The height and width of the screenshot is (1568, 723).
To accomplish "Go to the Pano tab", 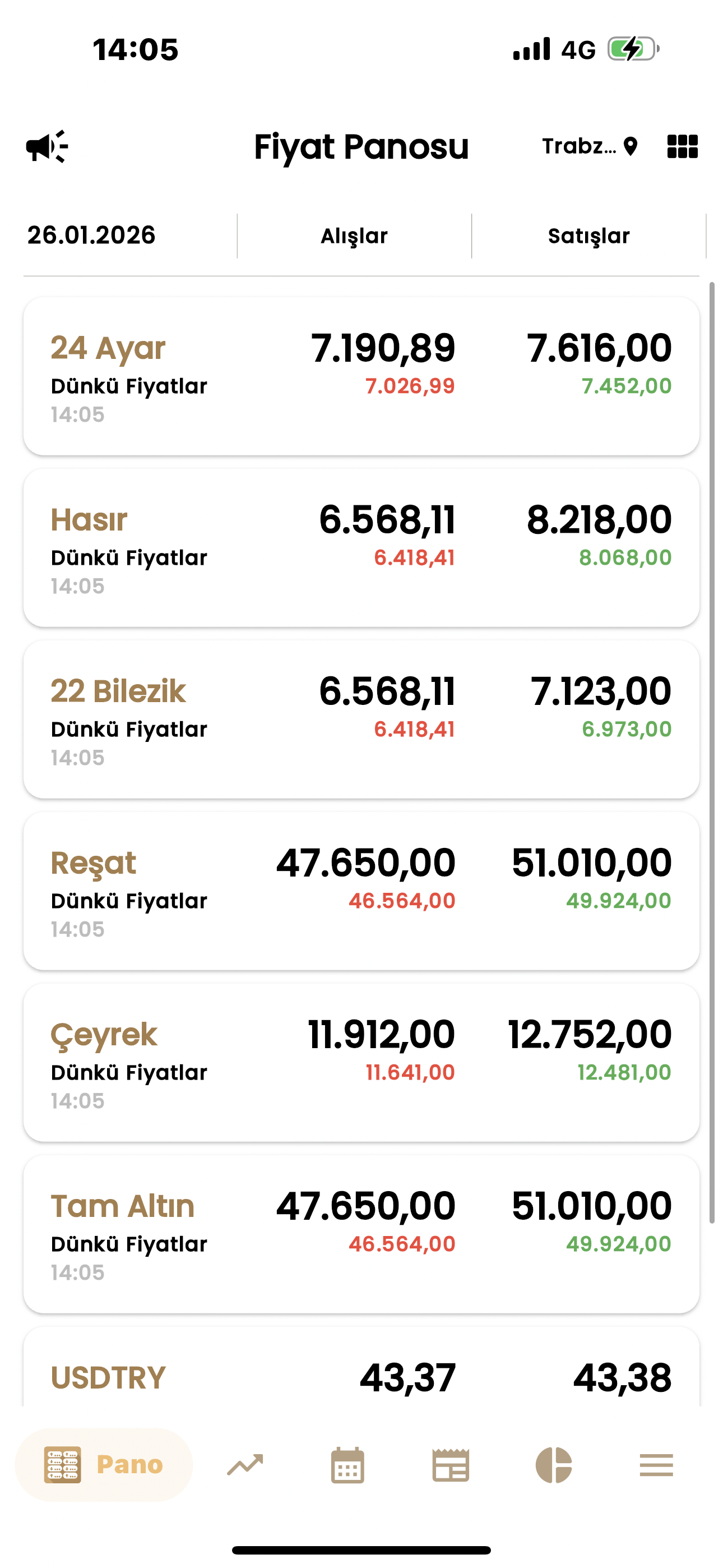I will 104,1464.
